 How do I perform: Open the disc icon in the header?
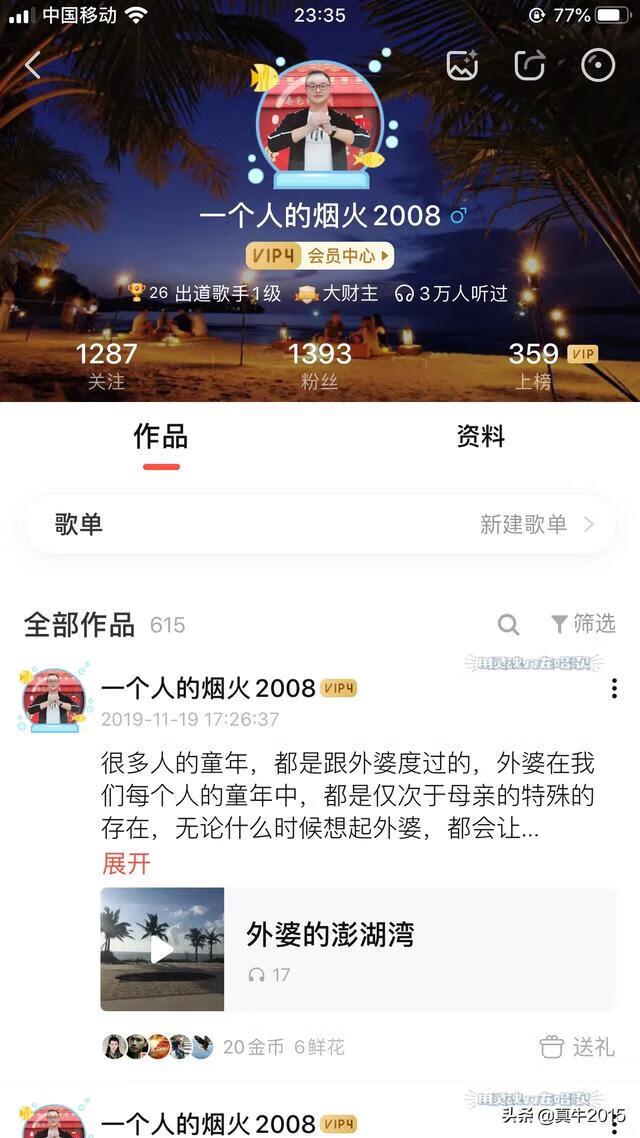point(597,66)
